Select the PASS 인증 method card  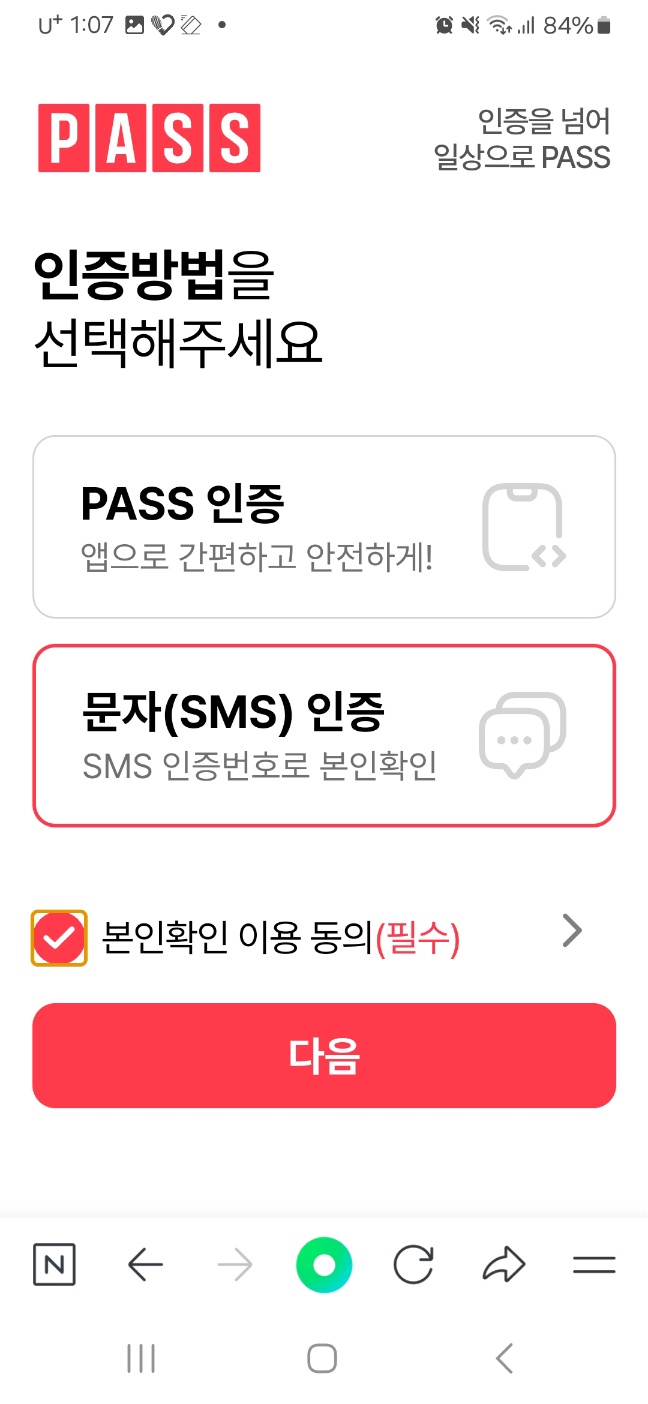tap(323, 526)
